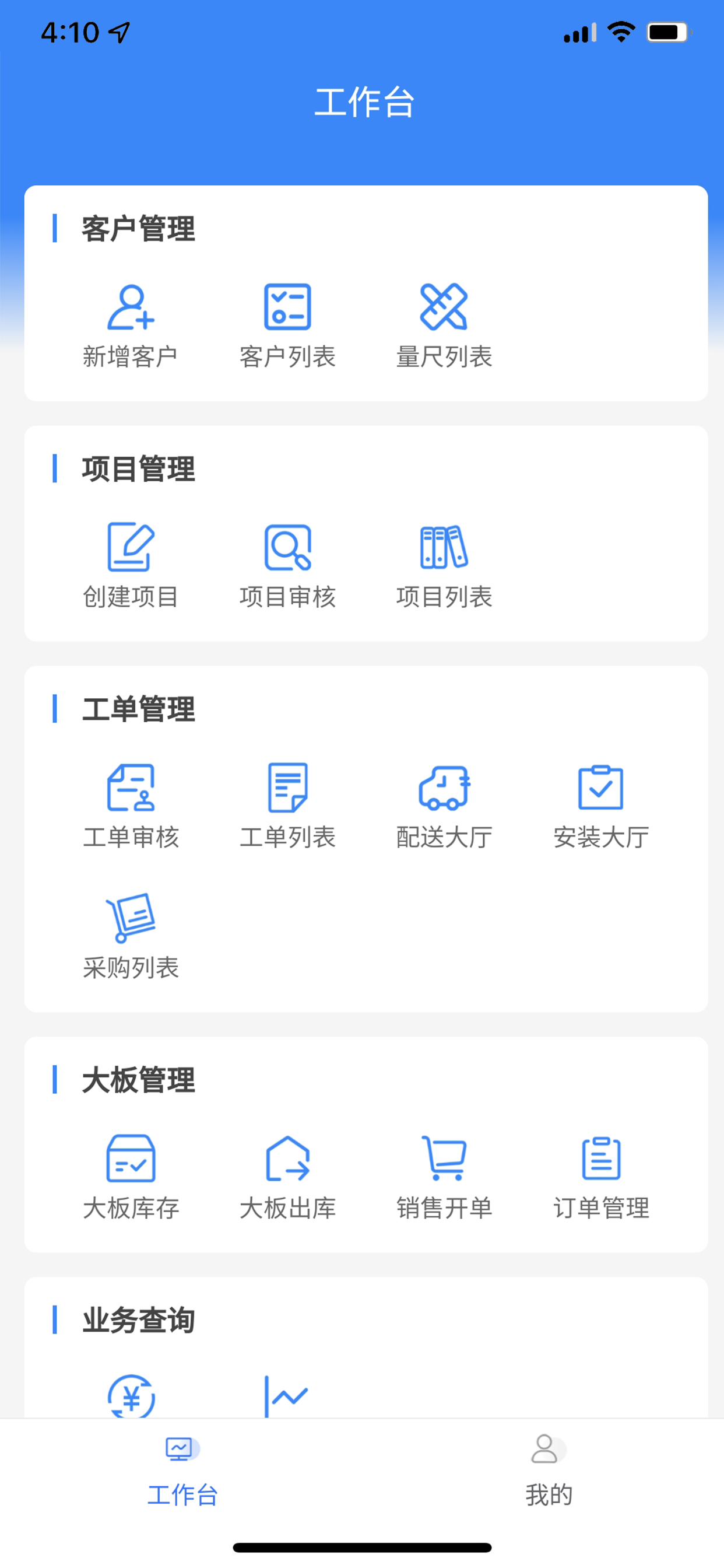Enter the 安装大厅 installation hall

point(601,806)
